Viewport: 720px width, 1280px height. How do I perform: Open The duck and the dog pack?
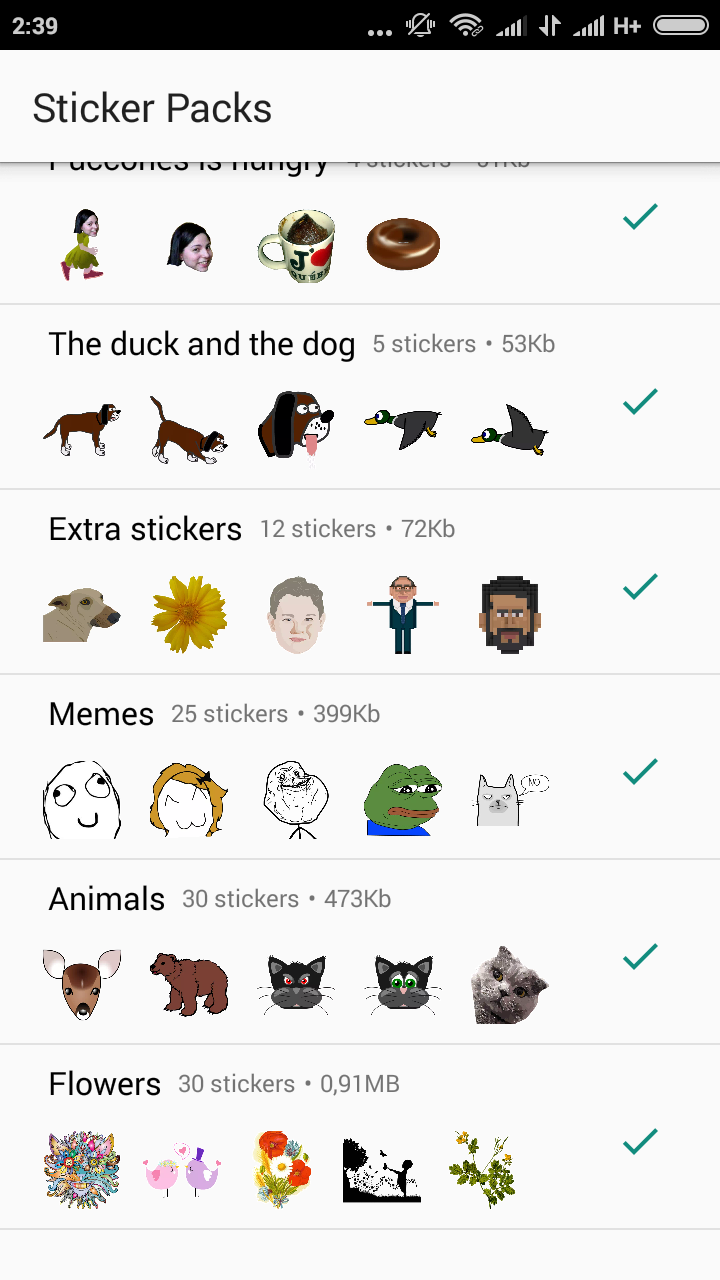360,397
